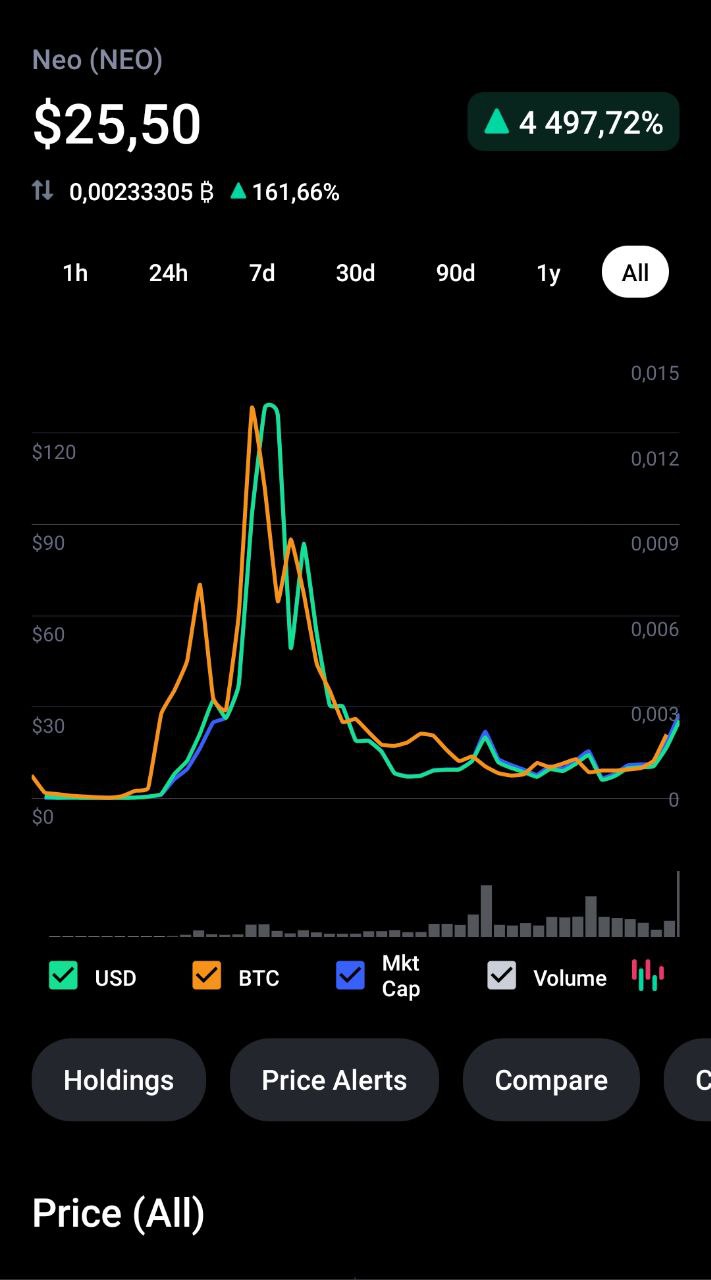711x1280 pixels.
Task: Show the 7d price chart
Action: pyautogui.click(x=262, y=273)
